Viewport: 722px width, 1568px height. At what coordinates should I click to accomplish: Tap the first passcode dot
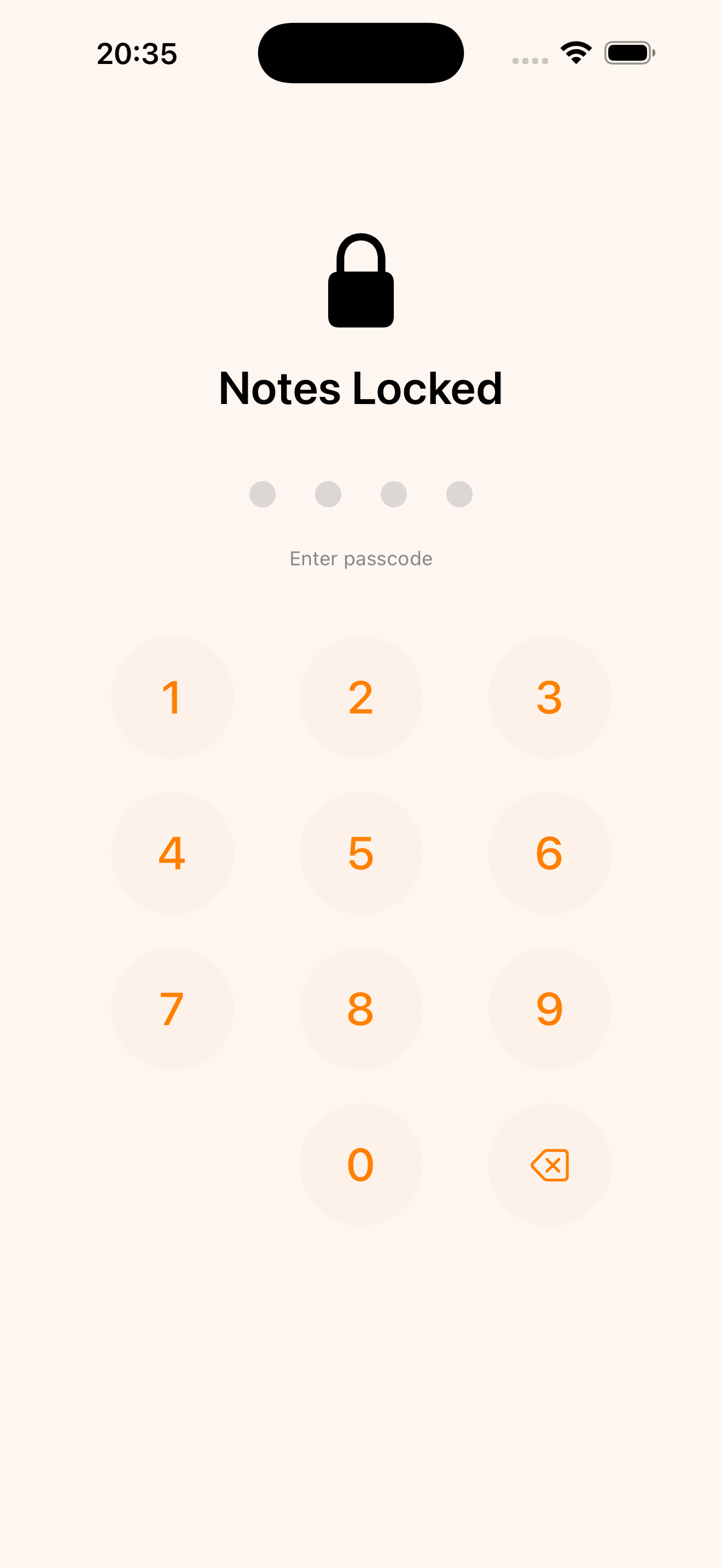click(263, 494)
